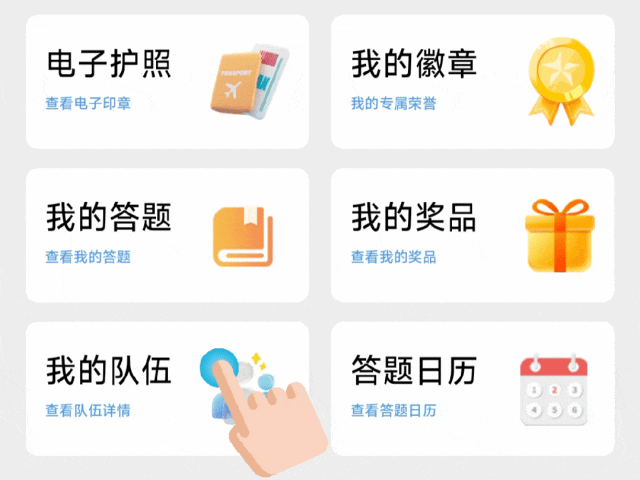Viewport: 640px width, 480px height.
Task: Check 我的奖品 prizes card
Action: (472, 234)
